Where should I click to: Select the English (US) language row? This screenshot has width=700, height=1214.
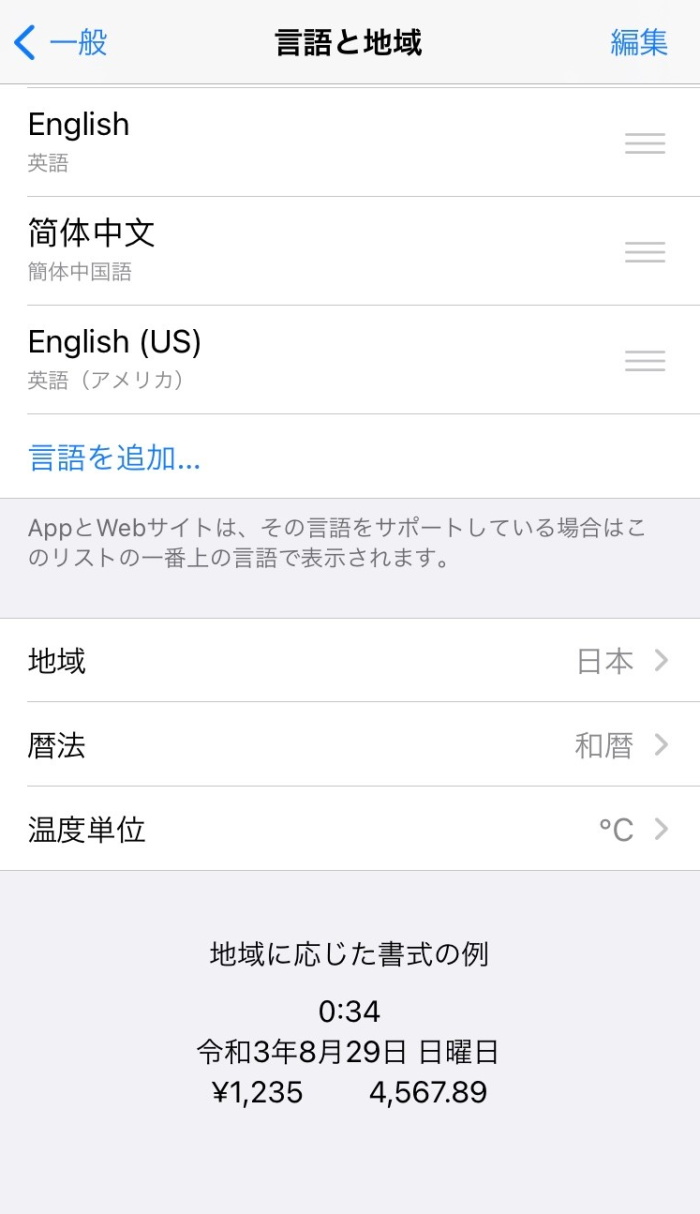(x=350, y=360)
